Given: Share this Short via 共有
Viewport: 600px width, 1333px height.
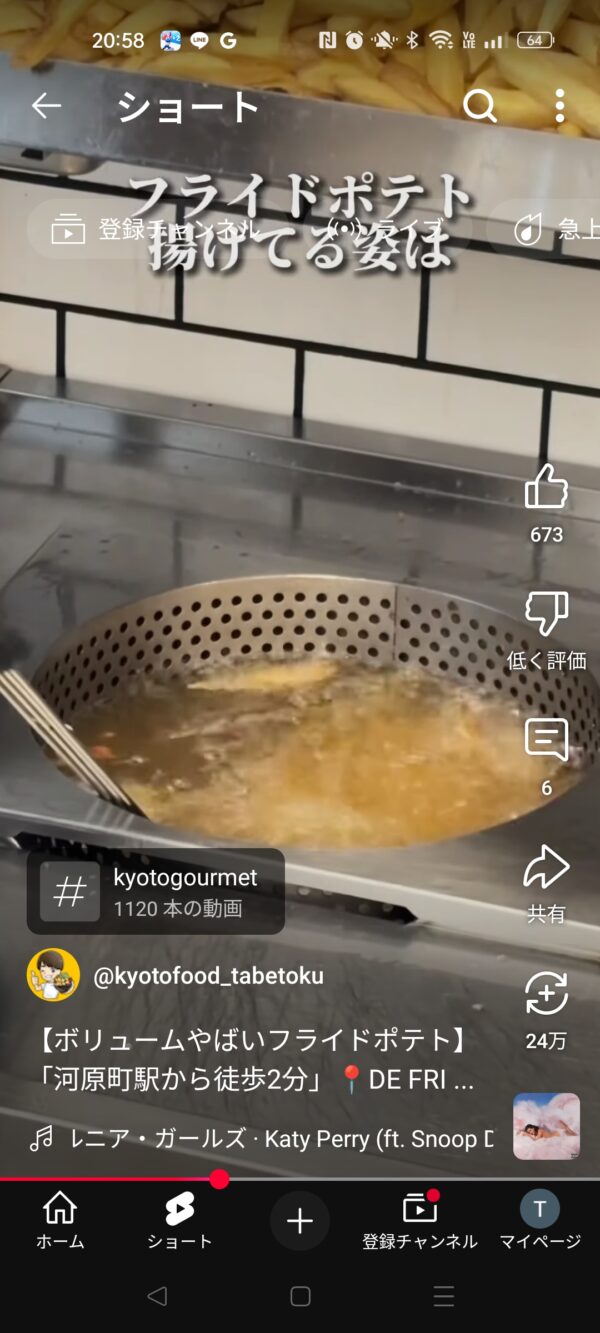Looking at the screenshot, I should 546,867.
